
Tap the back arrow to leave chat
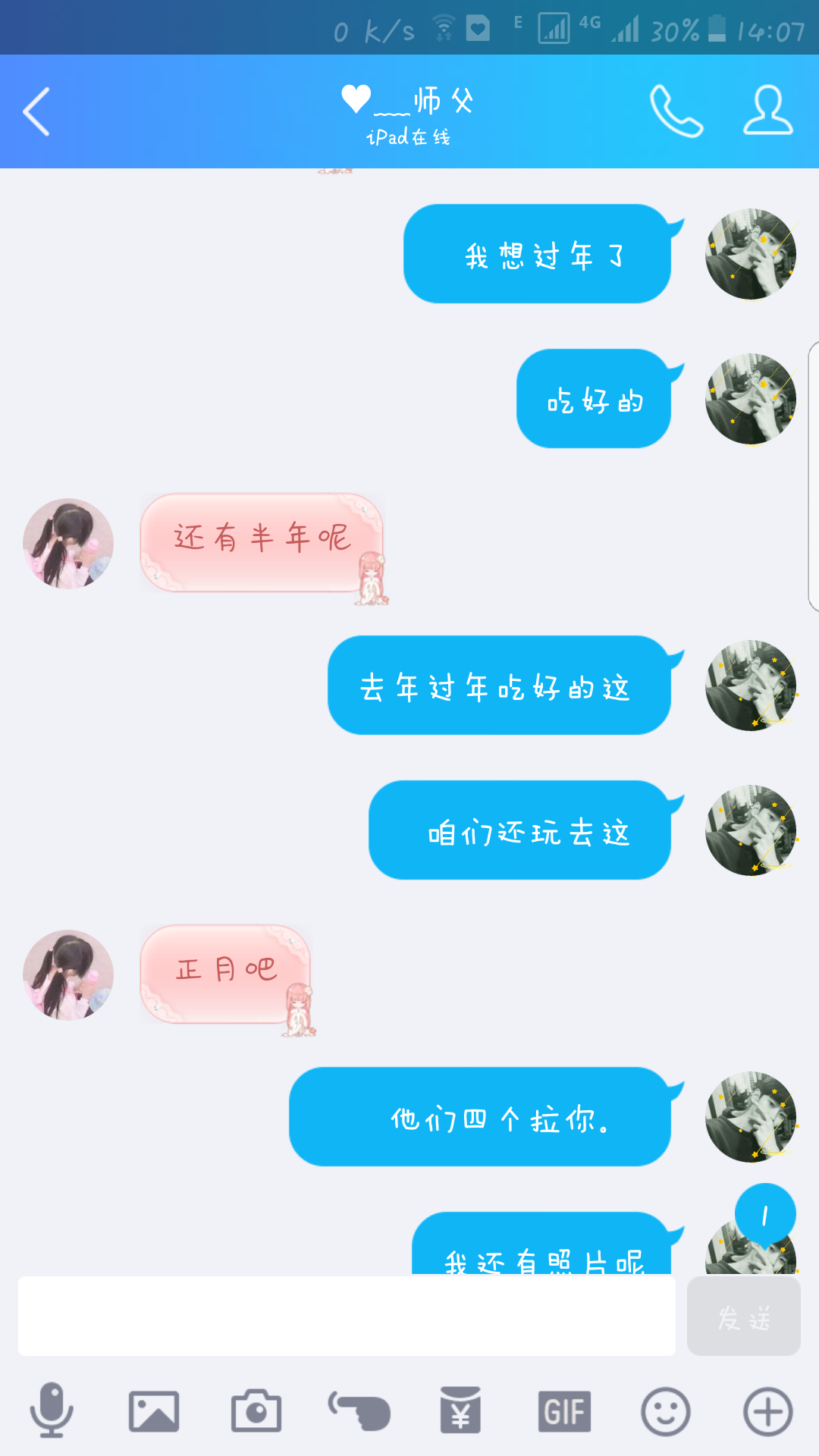point(36,112)
